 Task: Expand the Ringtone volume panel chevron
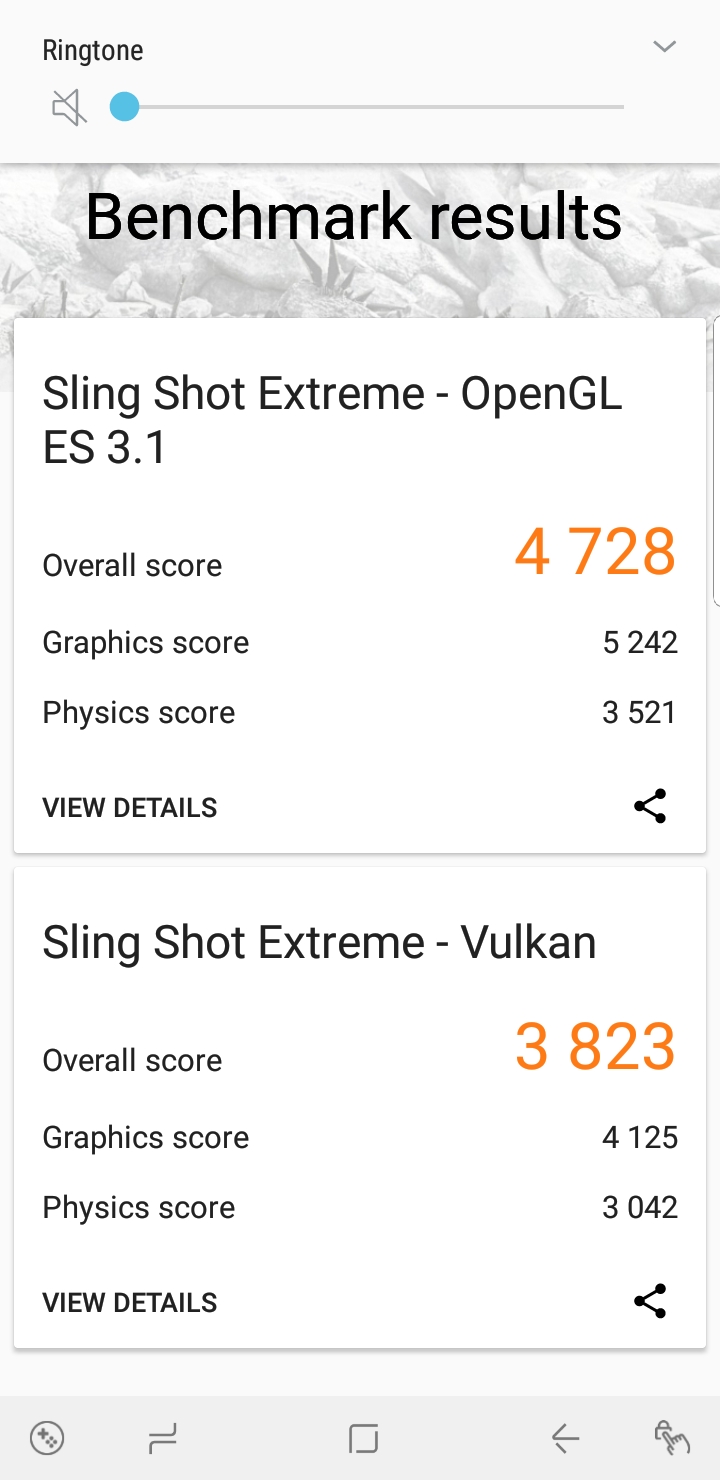pyautogui.click(x=664, y=47)
